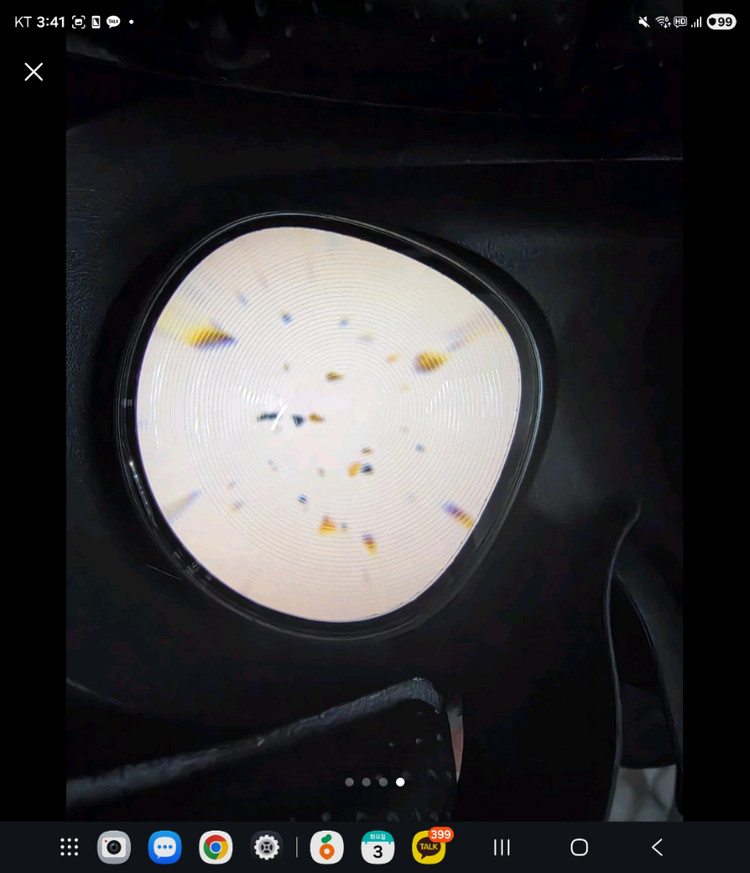The image size is (750, 873).
Task: Show recent apps
Action: [x=502, y=847]
